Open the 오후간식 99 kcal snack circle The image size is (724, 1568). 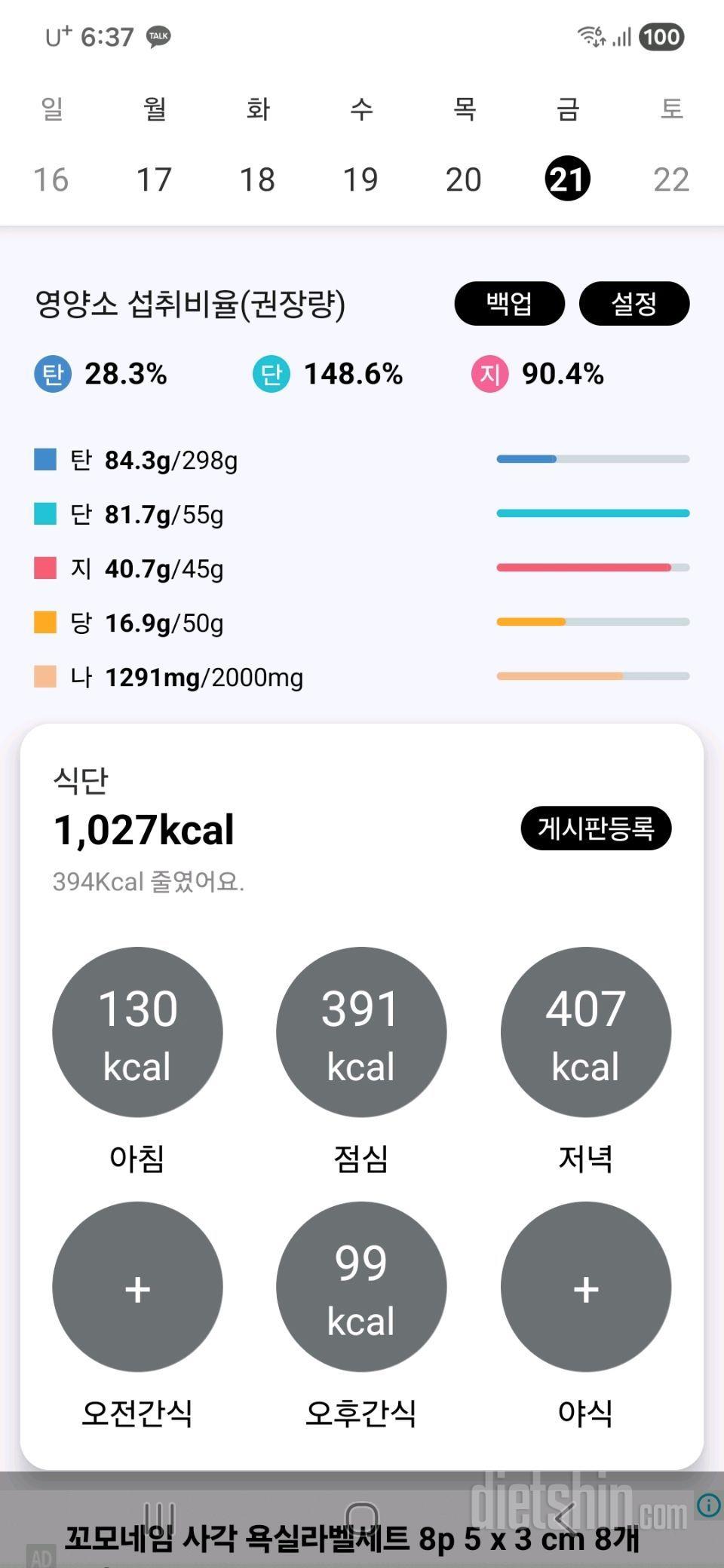tap(360, 1289)
